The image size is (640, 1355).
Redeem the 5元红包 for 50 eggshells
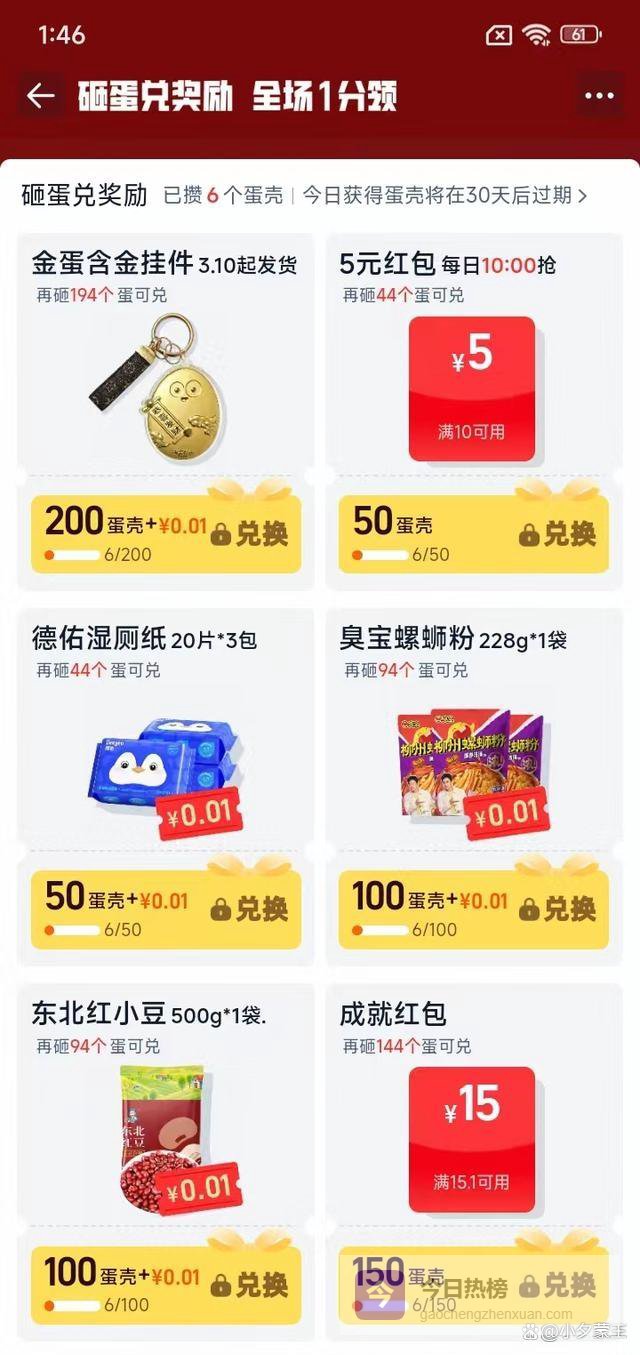coord(557,534)
